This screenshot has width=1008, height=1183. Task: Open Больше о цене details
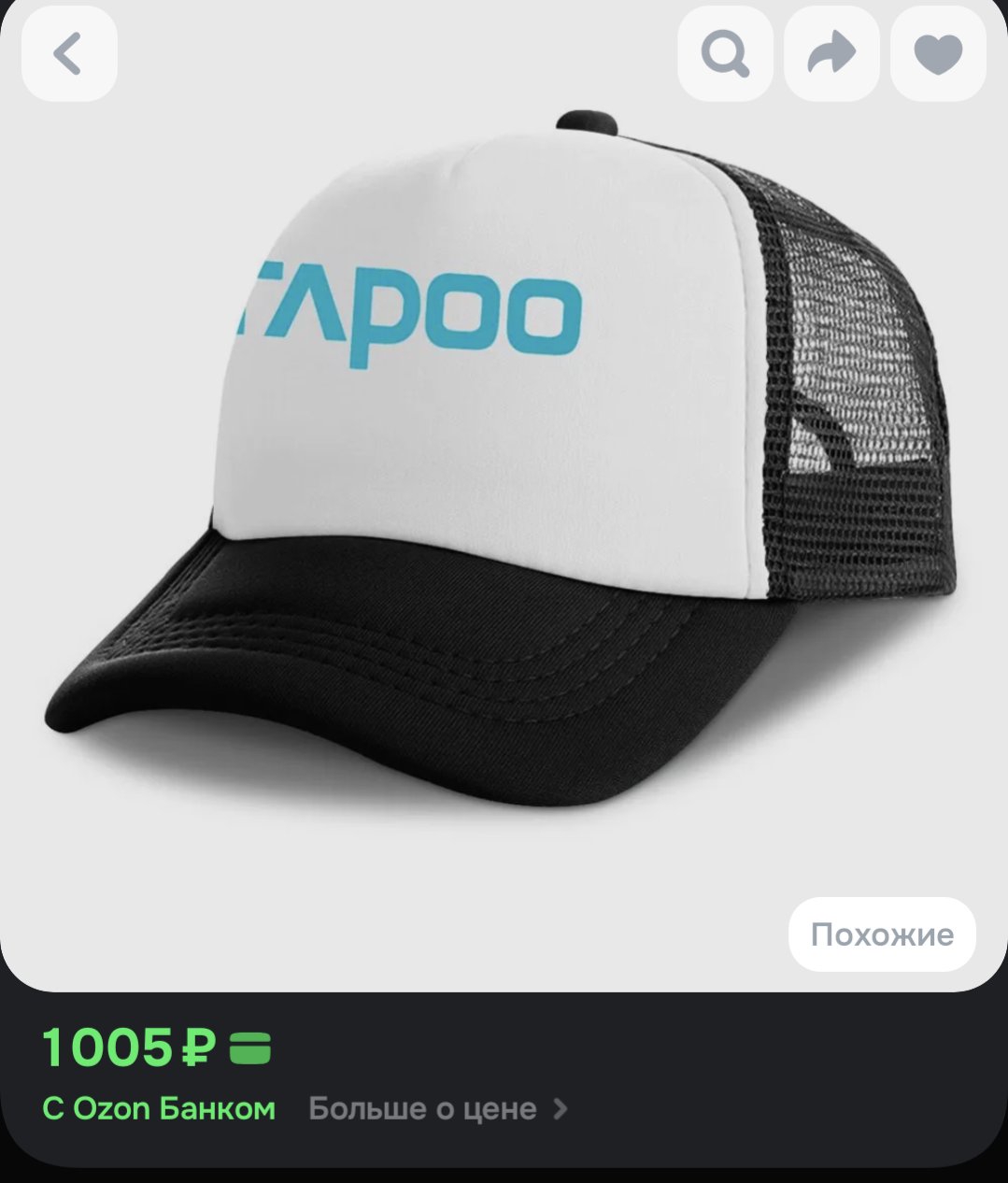[x=437, y=1109]
